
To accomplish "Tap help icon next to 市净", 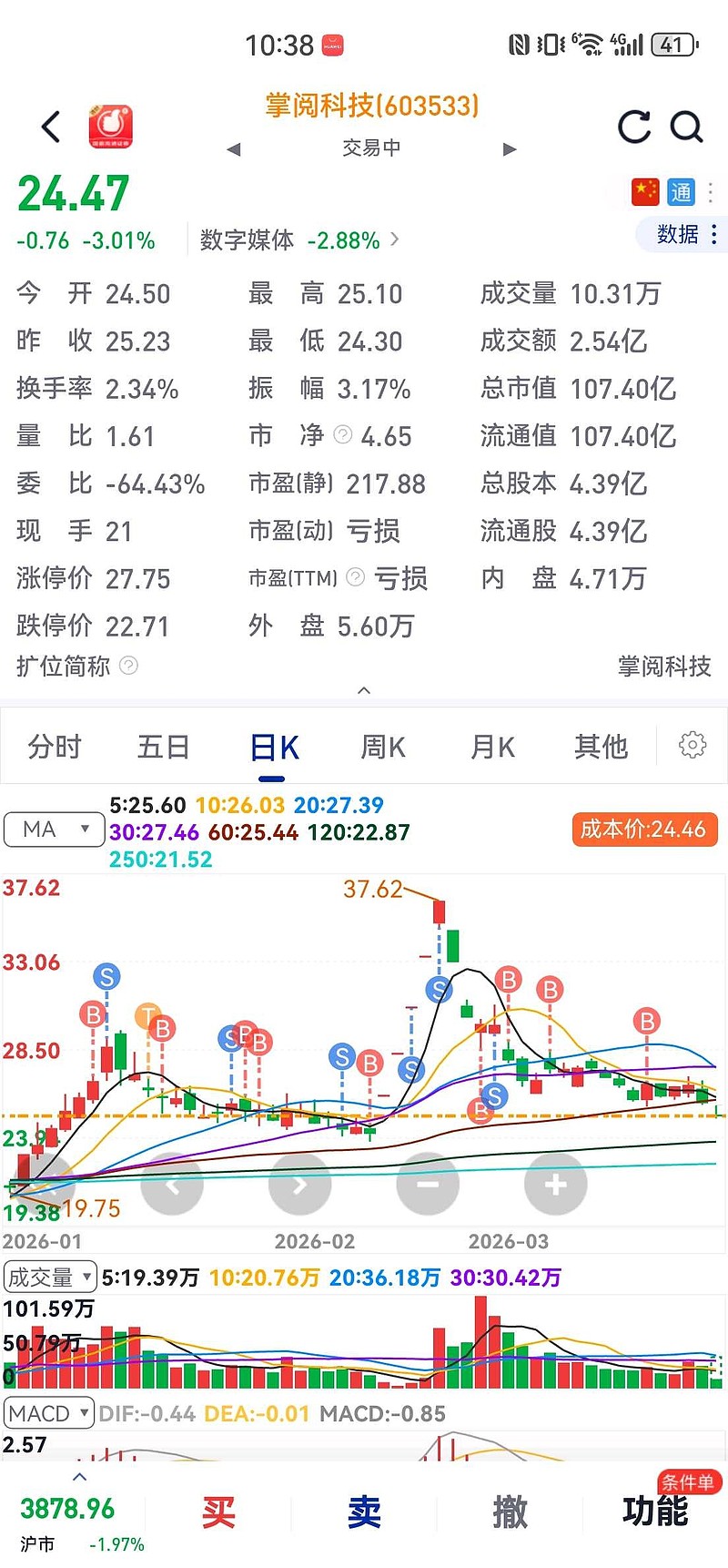I will (x=341, y=435).
